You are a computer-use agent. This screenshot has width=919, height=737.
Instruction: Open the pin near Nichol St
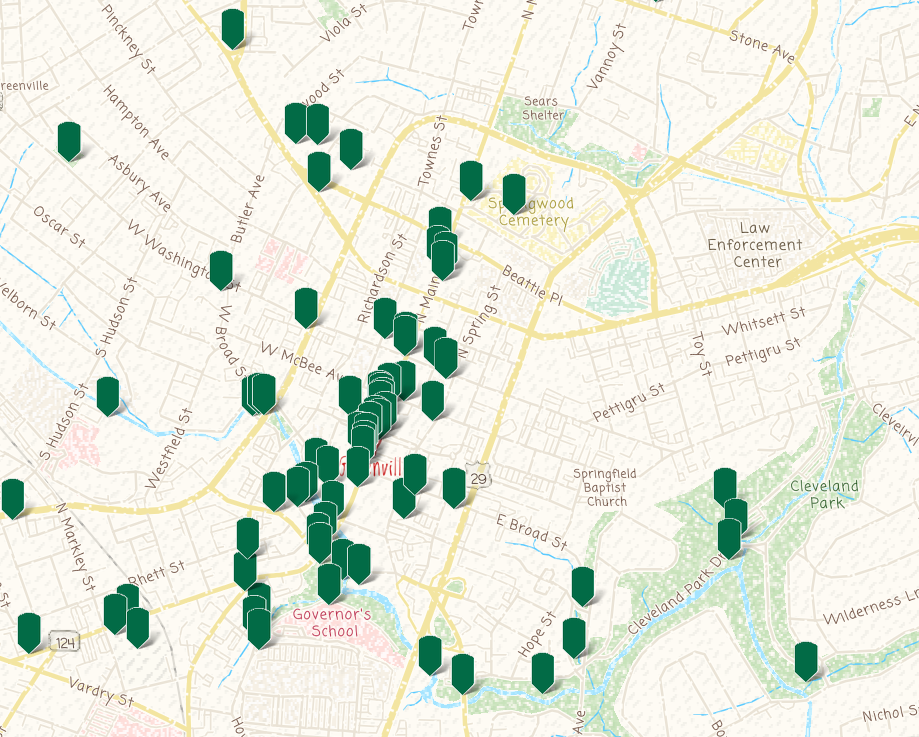point(806,661)
